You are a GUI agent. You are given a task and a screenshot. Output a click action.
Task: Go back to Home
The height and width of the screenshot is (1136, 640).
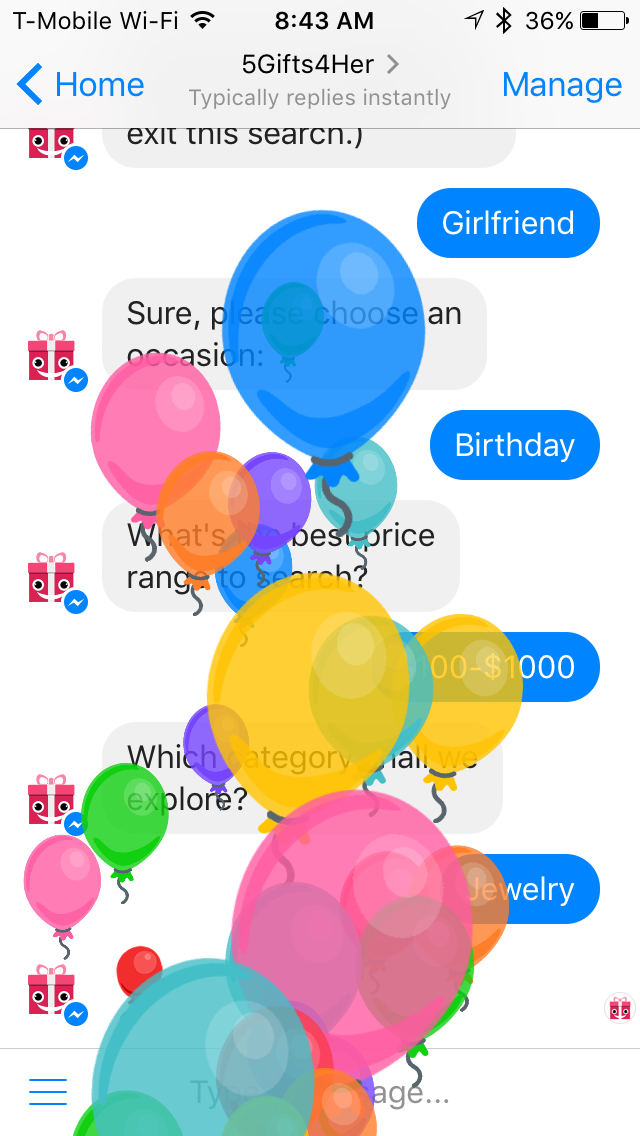click(x=80, y=85)
